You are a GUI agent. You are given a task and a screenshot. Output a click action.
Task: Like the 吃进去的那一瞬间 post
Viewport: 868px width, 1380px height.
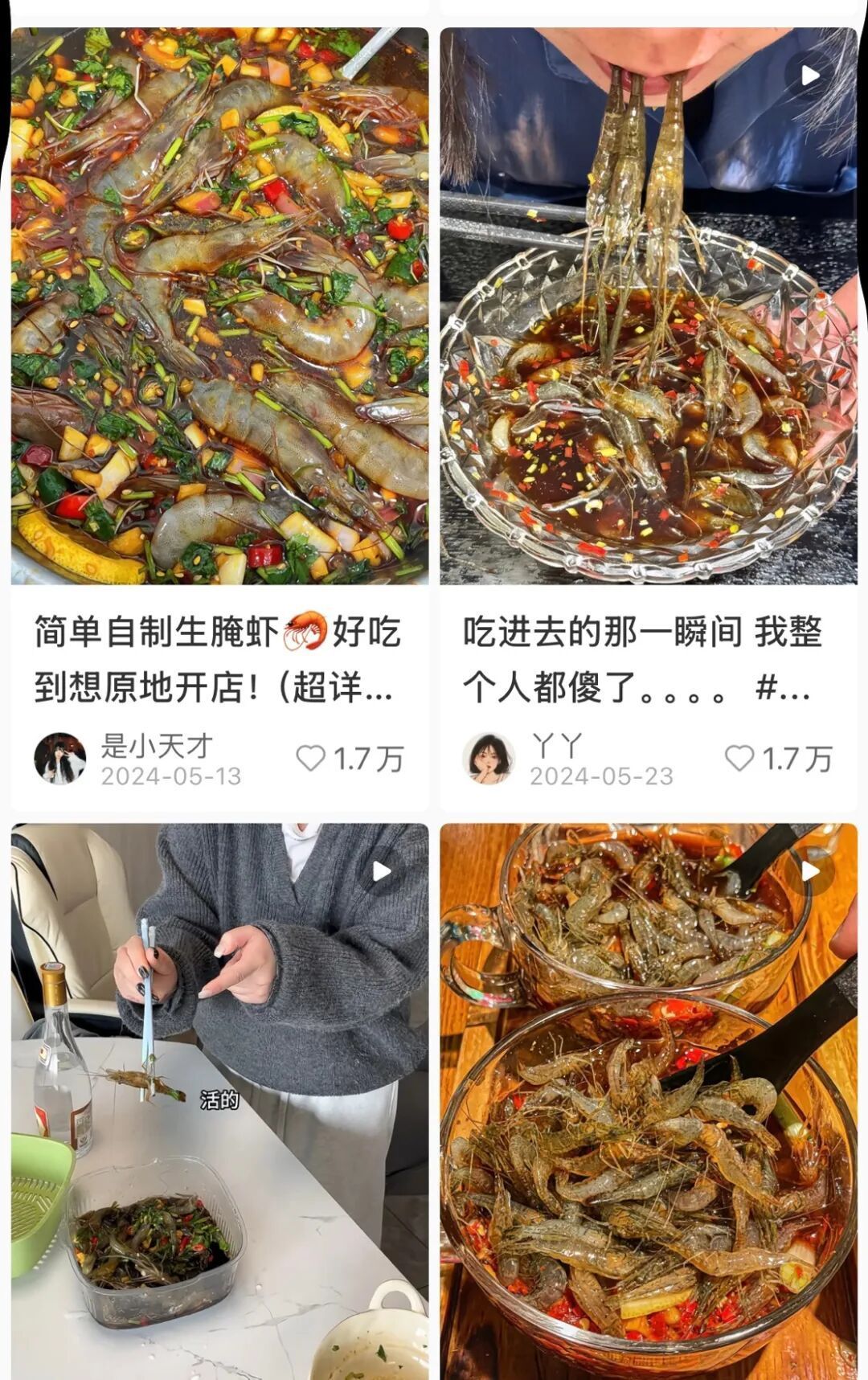coord(740,758)
